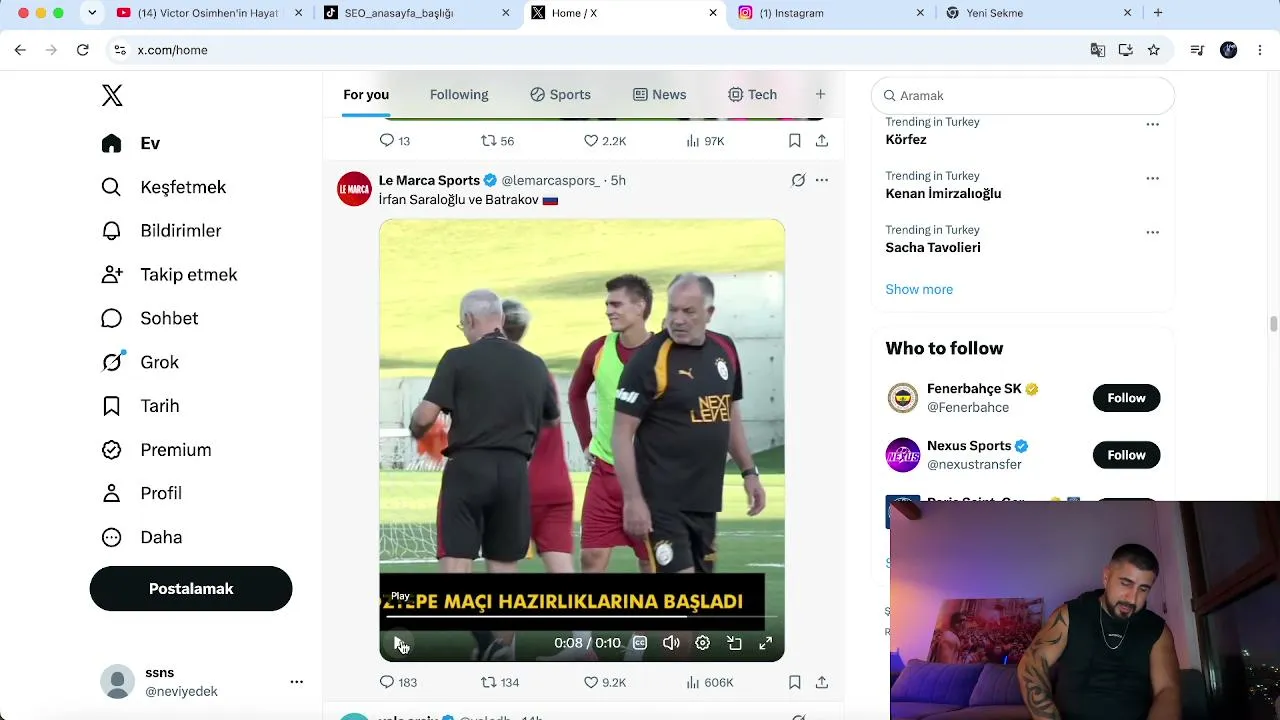Open video fullscreen mode
This screenshot has height=720, width=1280.
(765, 643)
